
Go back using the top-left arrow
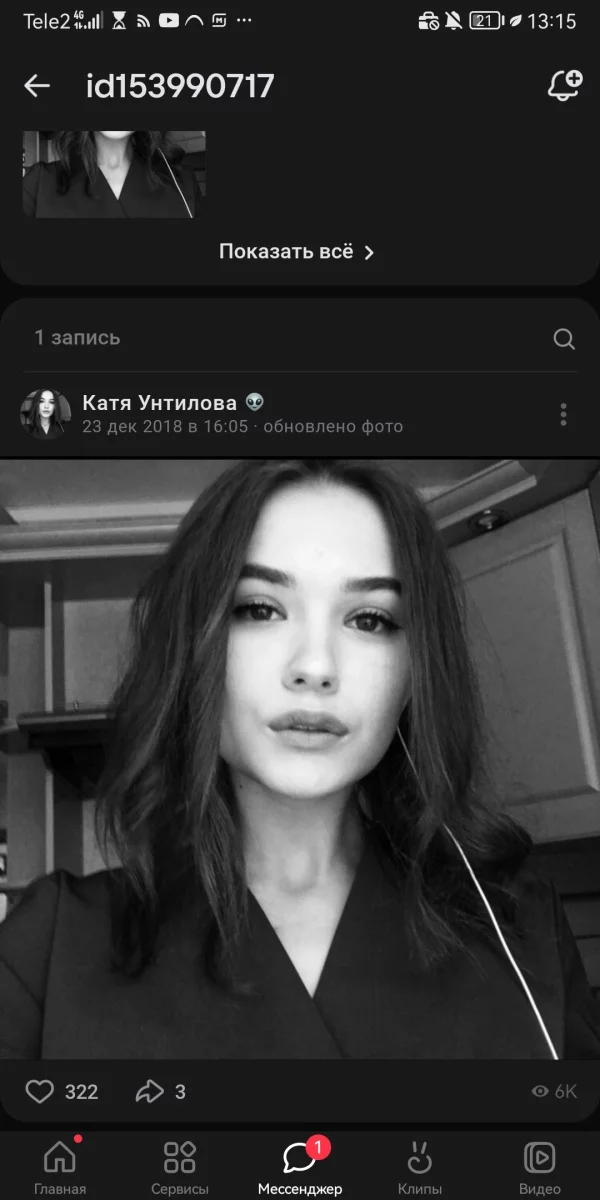coord(37,86)
